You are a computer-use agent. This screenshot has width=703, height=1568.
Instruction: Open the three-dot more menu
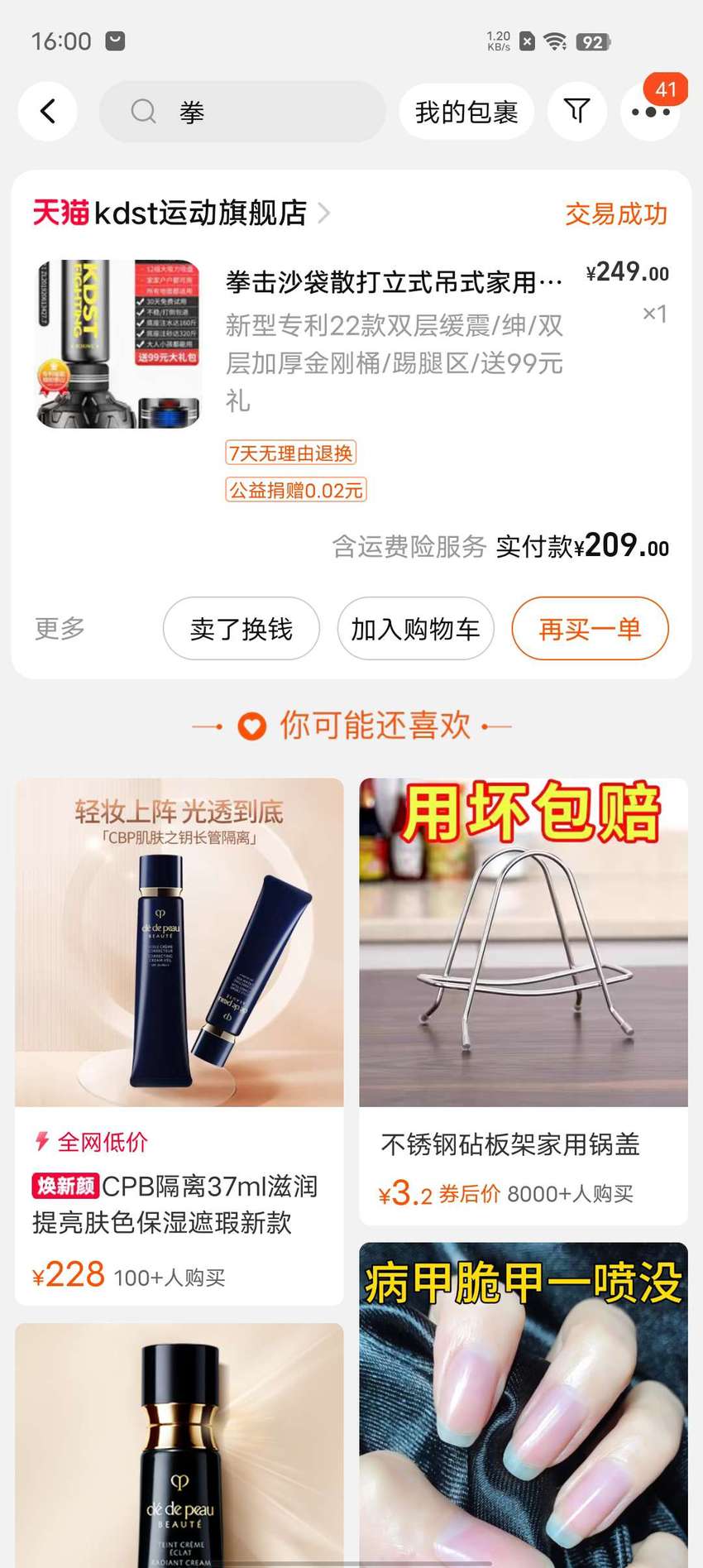pos(651,112)
